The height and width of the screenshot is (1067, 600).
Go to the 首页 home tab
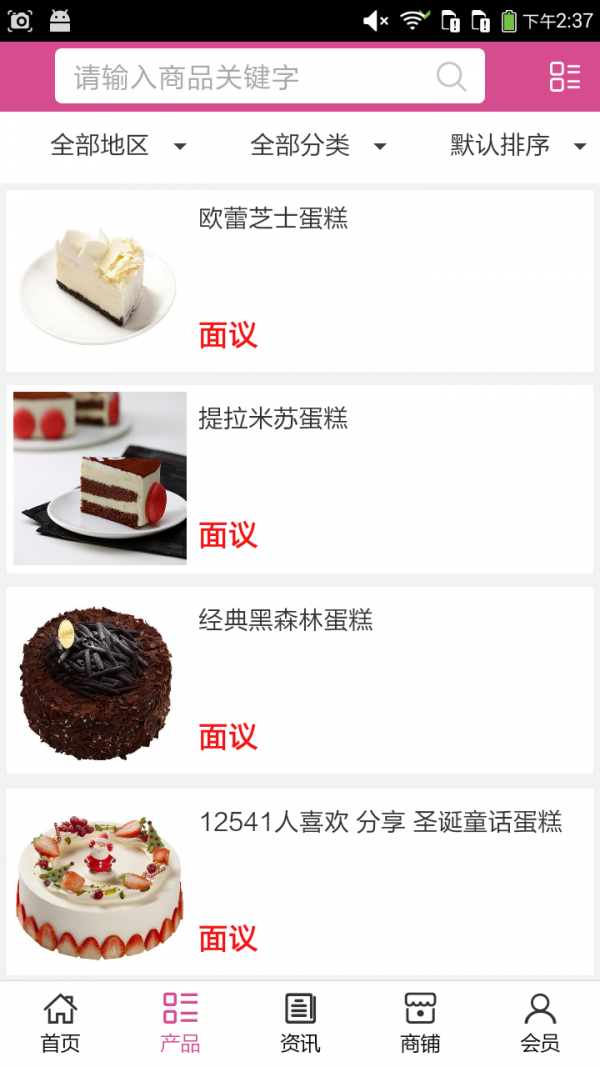point(60,1023)
